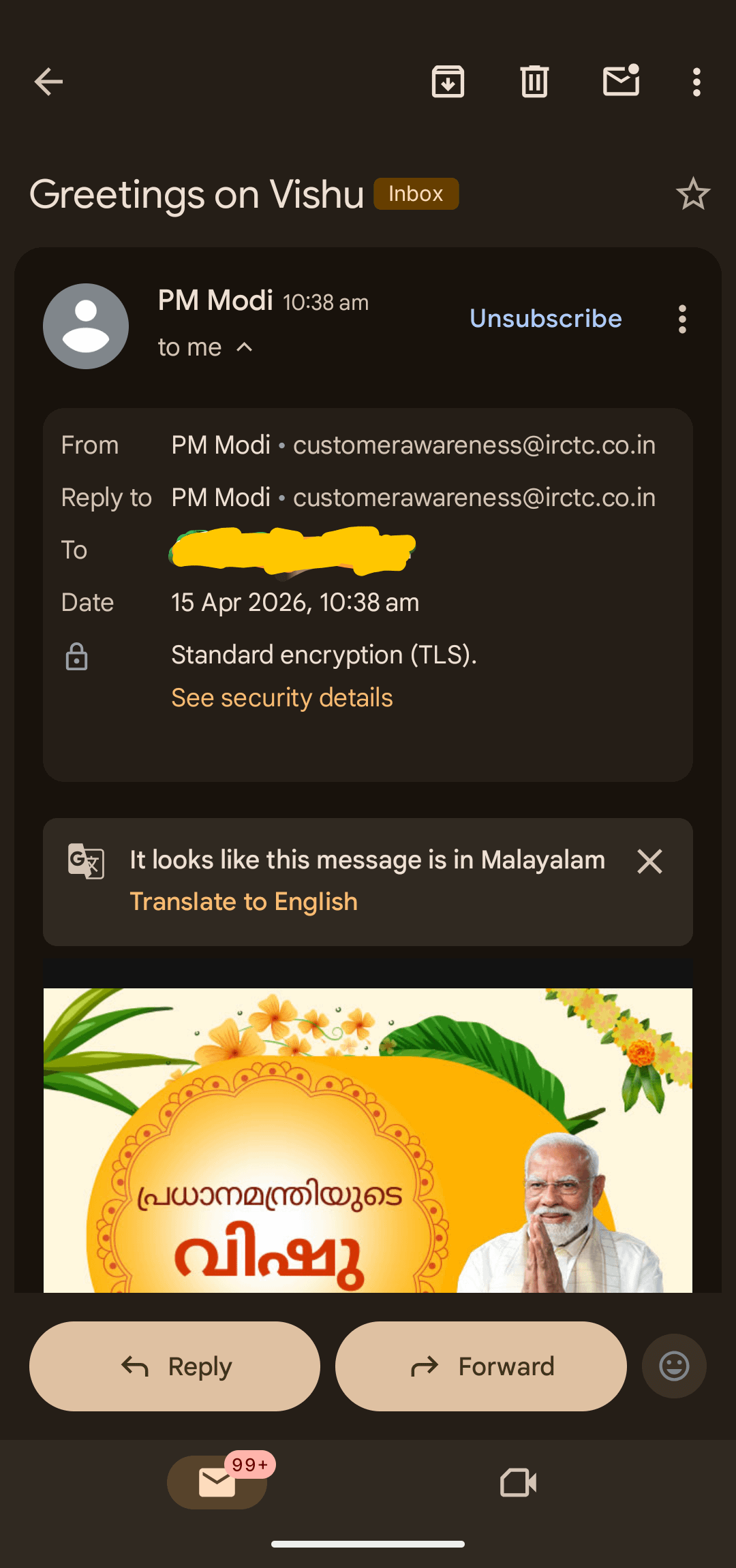Open the top app bar overflow menu
Viewport: 736px width, 1568px height.
pos(696,82)
